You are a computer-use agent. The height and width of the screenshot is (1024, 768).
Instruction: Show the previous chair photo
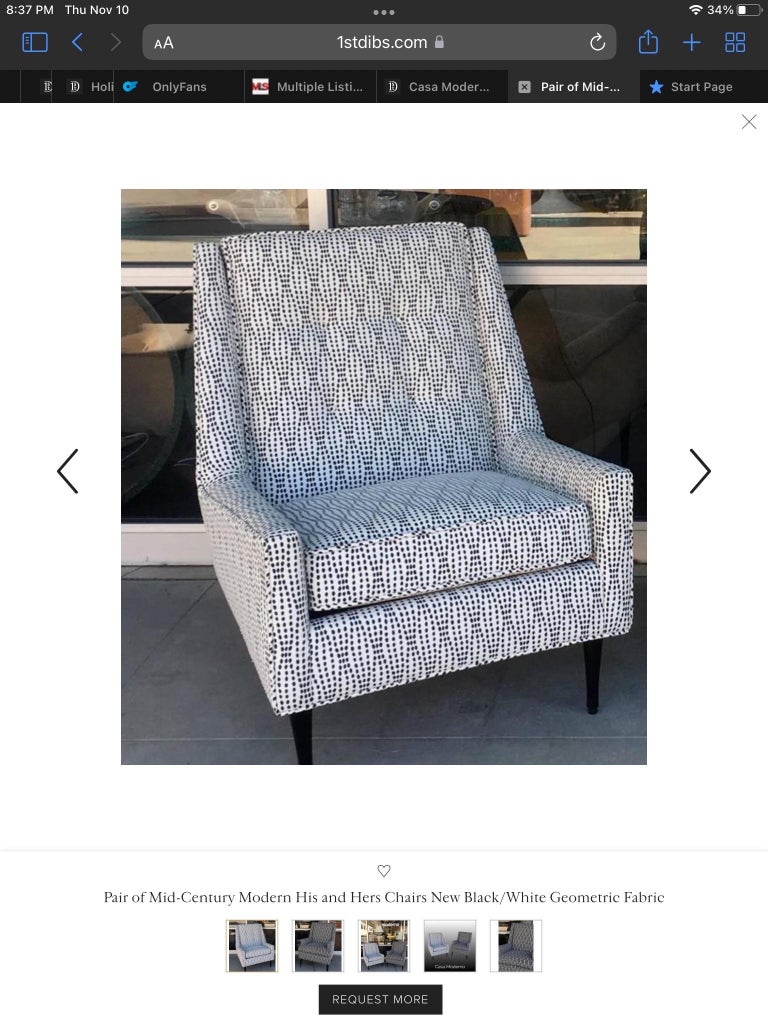[x=67, y=471]
